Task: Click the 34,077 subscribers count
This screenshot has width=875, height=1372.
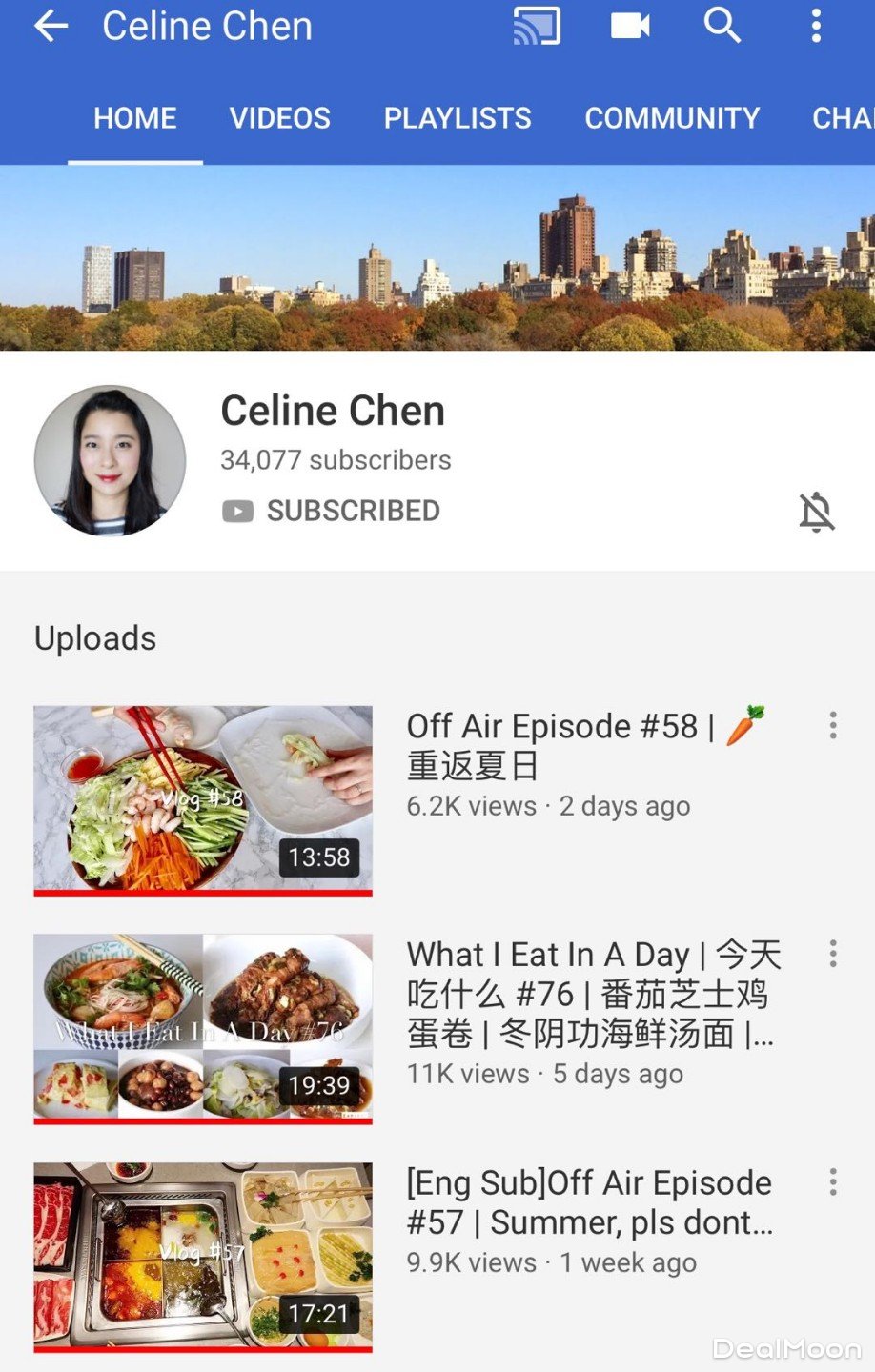Action: point(336,460)
